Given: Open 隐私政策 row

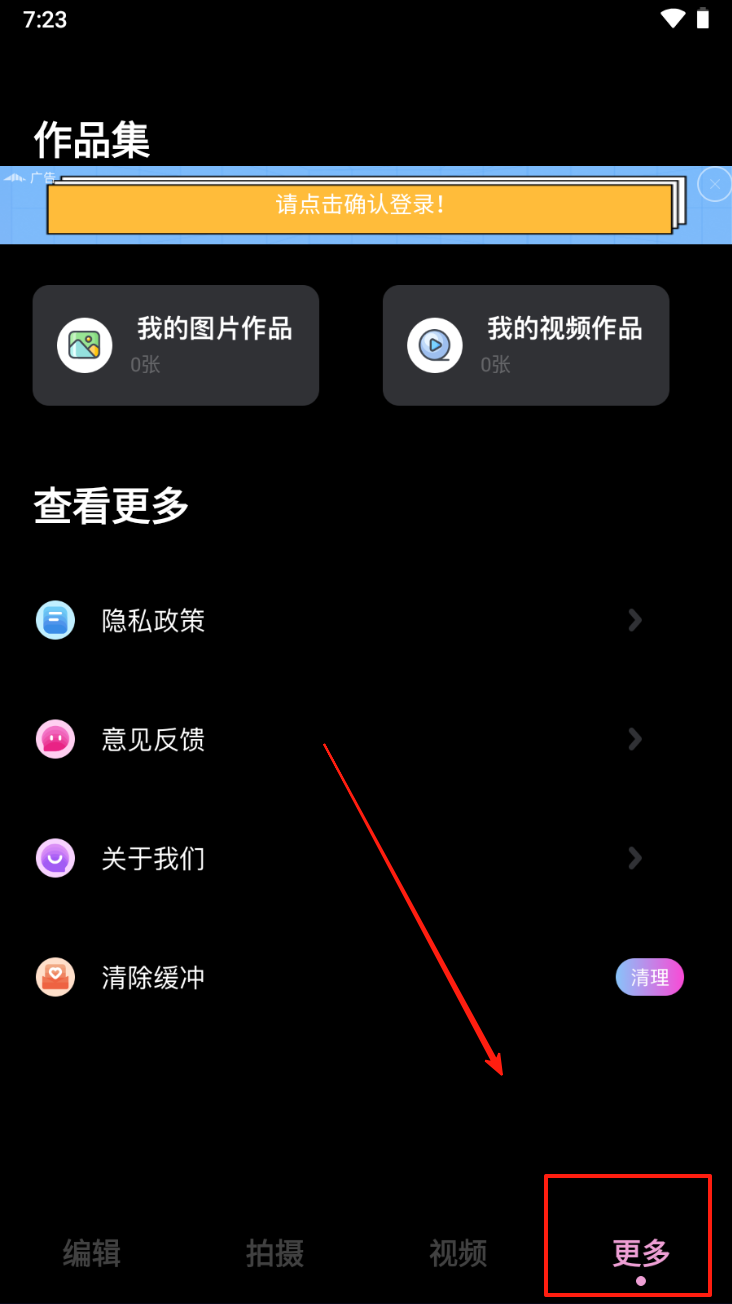Looking at the screenshot, I should pos(340,620).
